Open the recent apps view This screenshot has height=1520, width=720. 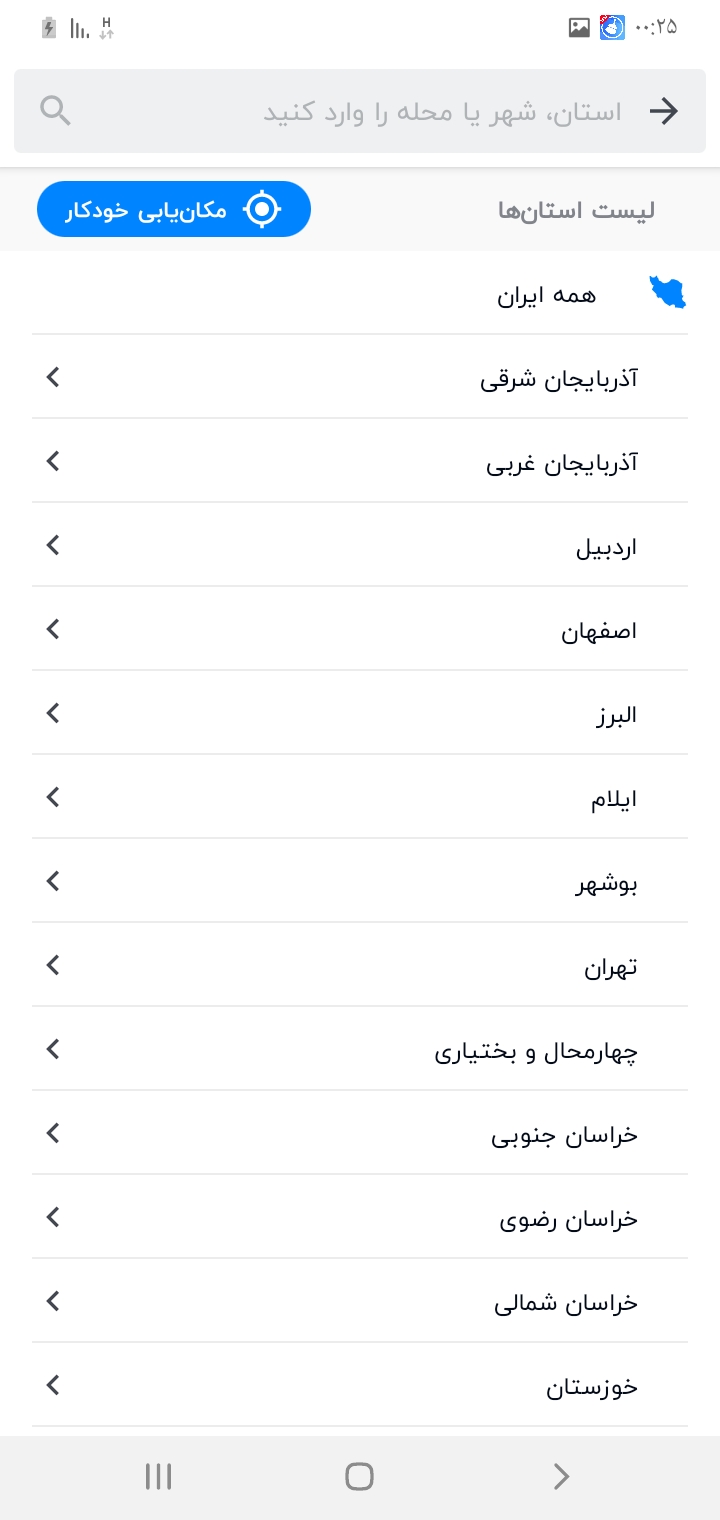tap(158, 1477)
